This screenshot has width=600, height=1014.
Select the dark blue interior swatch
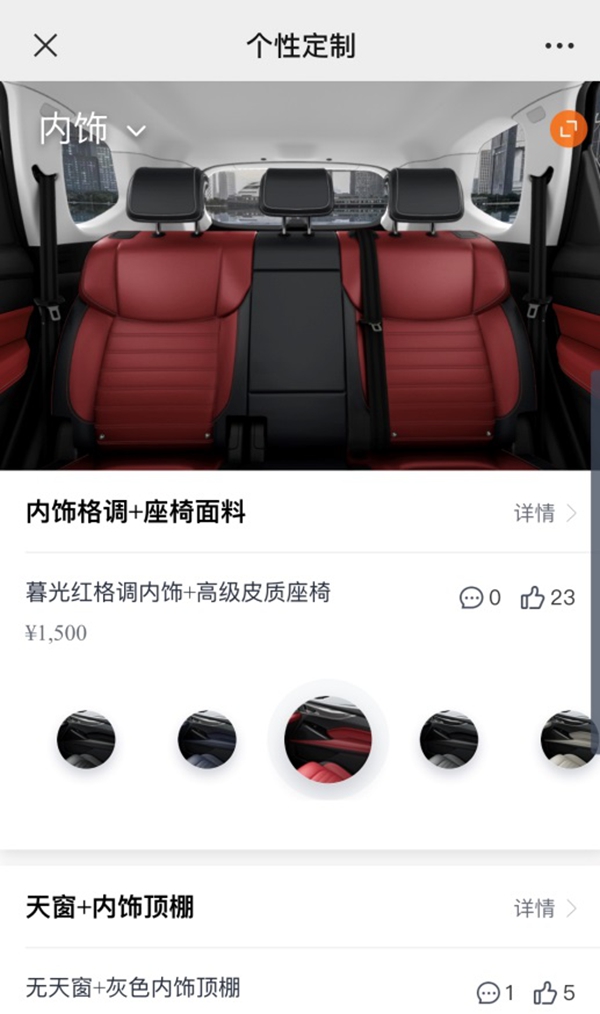(207, 739)
